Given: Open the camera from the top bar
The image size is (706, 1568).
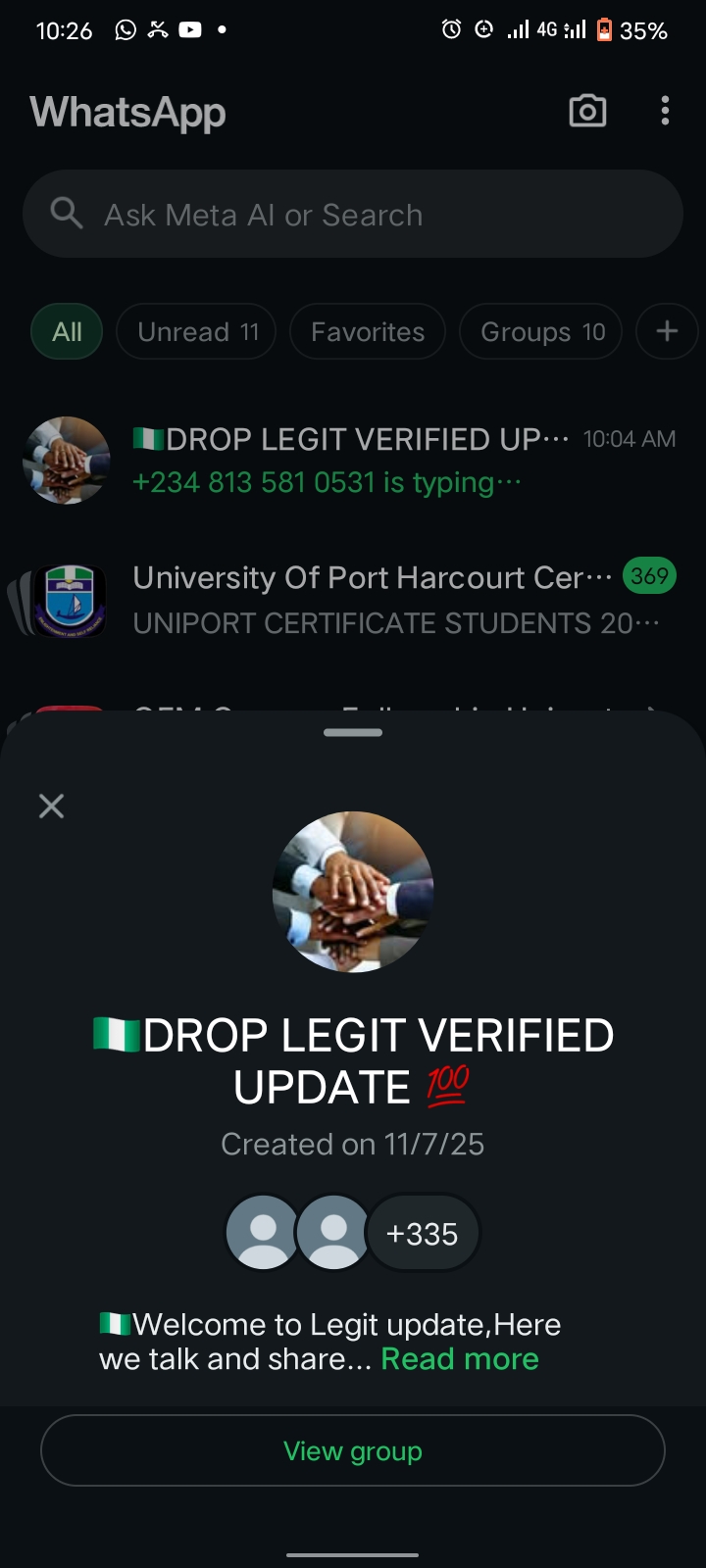Looking at the screenshot, I should 587,112.
